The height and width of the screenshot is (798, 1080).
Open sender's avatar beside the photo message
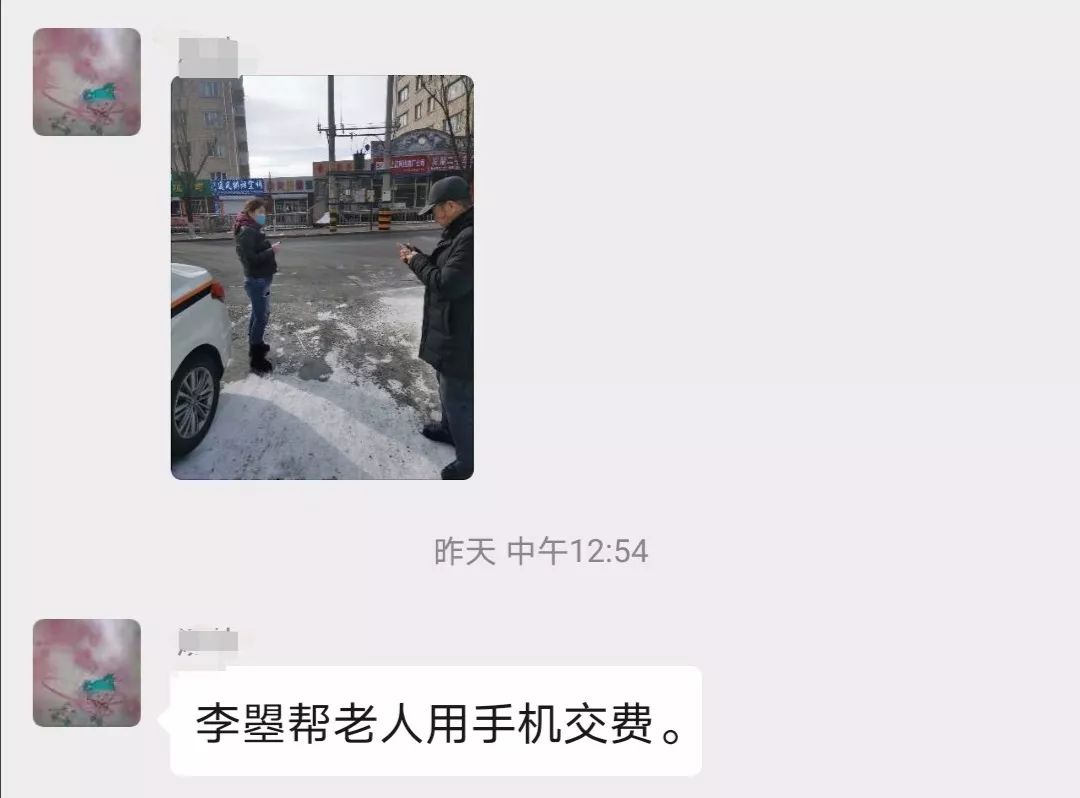pos(87,82)
